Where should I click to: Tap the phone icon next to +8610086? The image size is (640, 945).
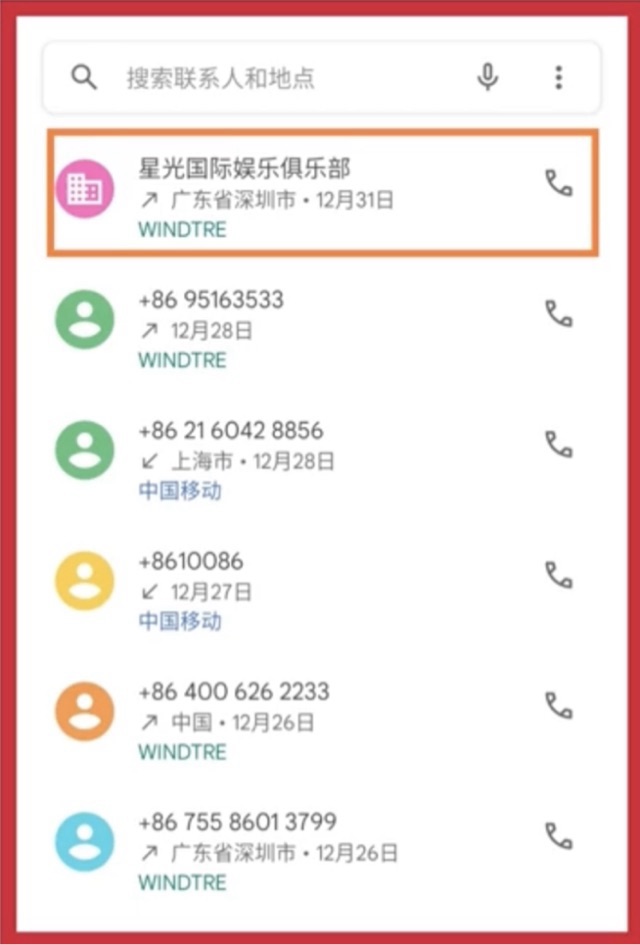pyautogui.click(x=558, y=575)
